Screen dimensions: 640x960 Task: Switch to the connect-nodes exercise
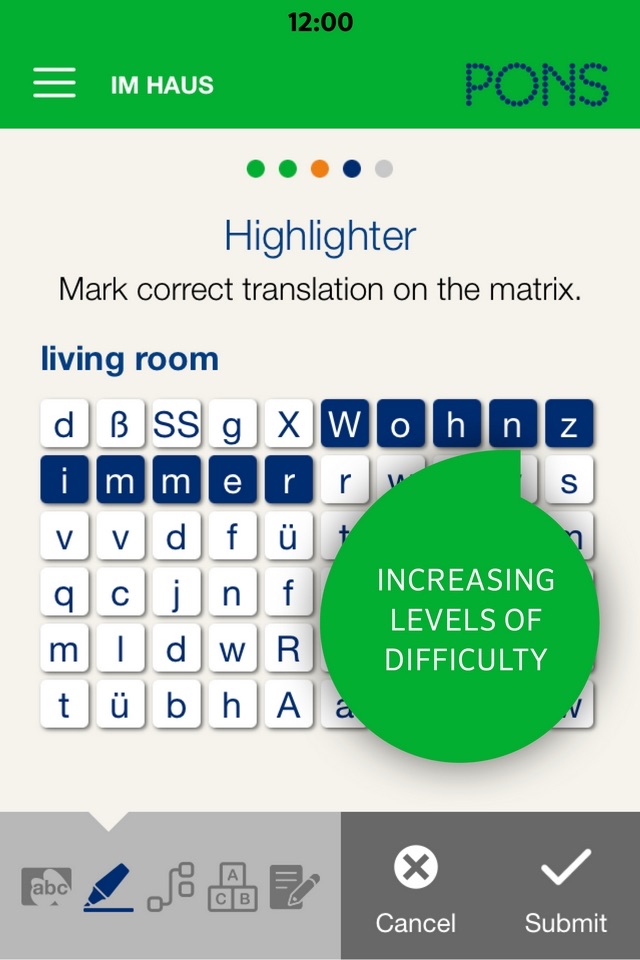(170, 886)
